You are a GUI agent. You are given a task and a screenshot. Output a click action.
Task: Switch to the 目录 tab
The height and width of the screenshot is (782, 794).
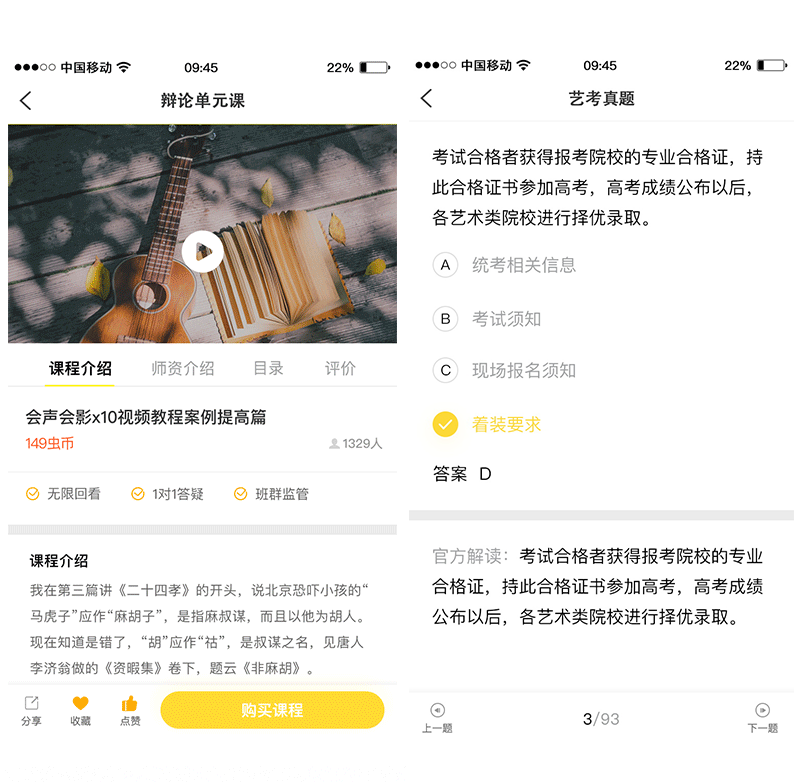point(268,368)
